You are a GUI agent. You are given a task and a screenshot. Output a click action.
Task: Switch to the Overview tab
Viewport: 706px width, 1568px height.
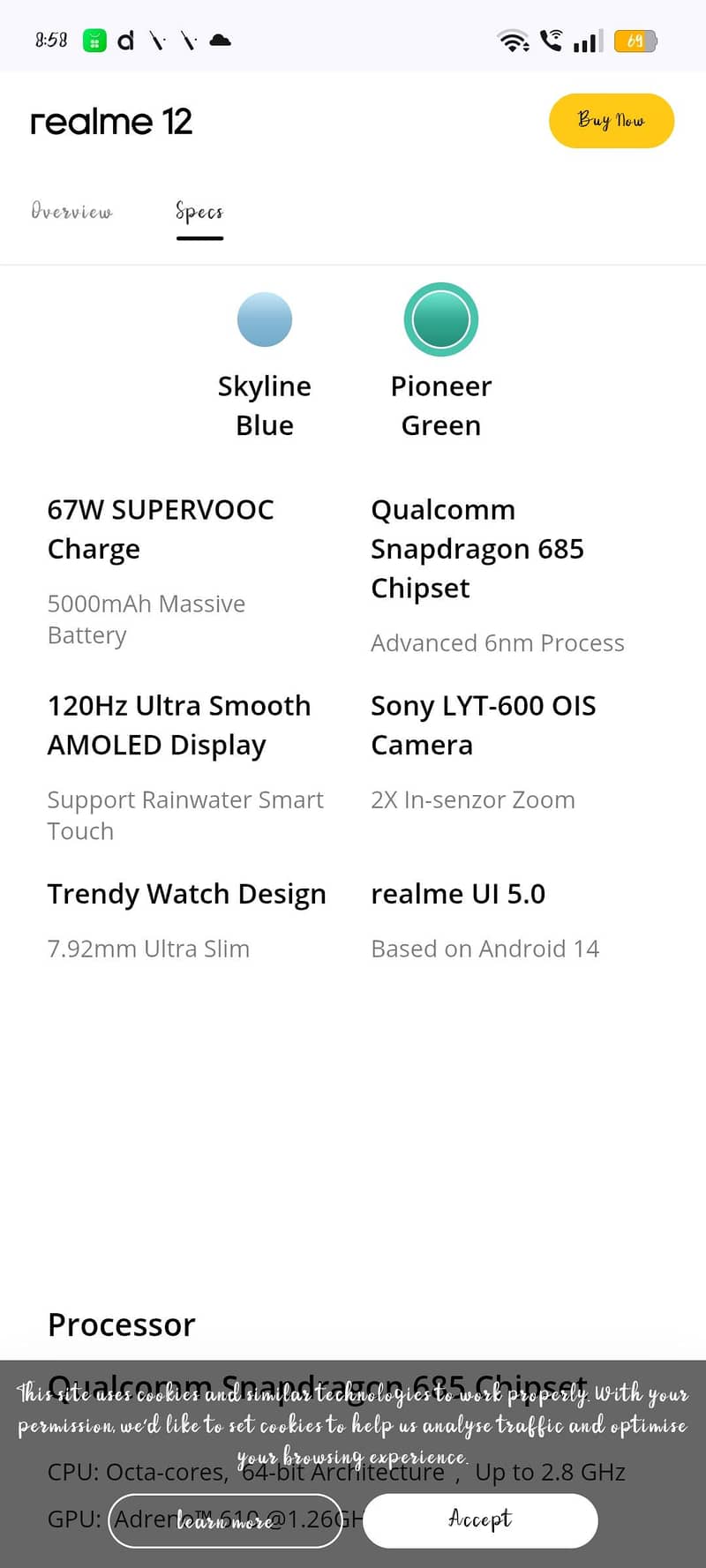tap(71, 212)
